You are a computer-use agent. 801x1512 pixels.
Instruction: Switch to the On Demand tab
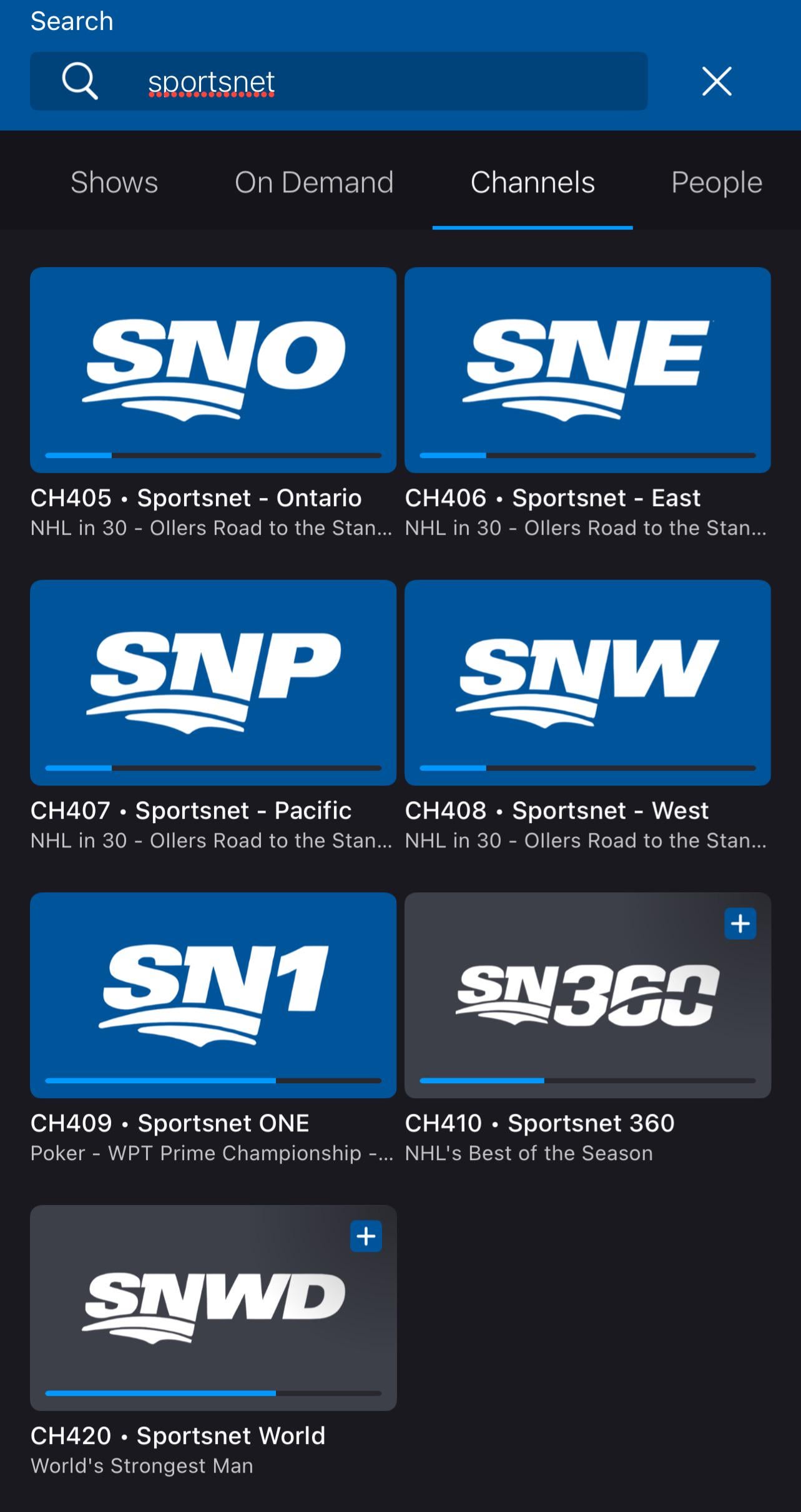tap(314, 183)
